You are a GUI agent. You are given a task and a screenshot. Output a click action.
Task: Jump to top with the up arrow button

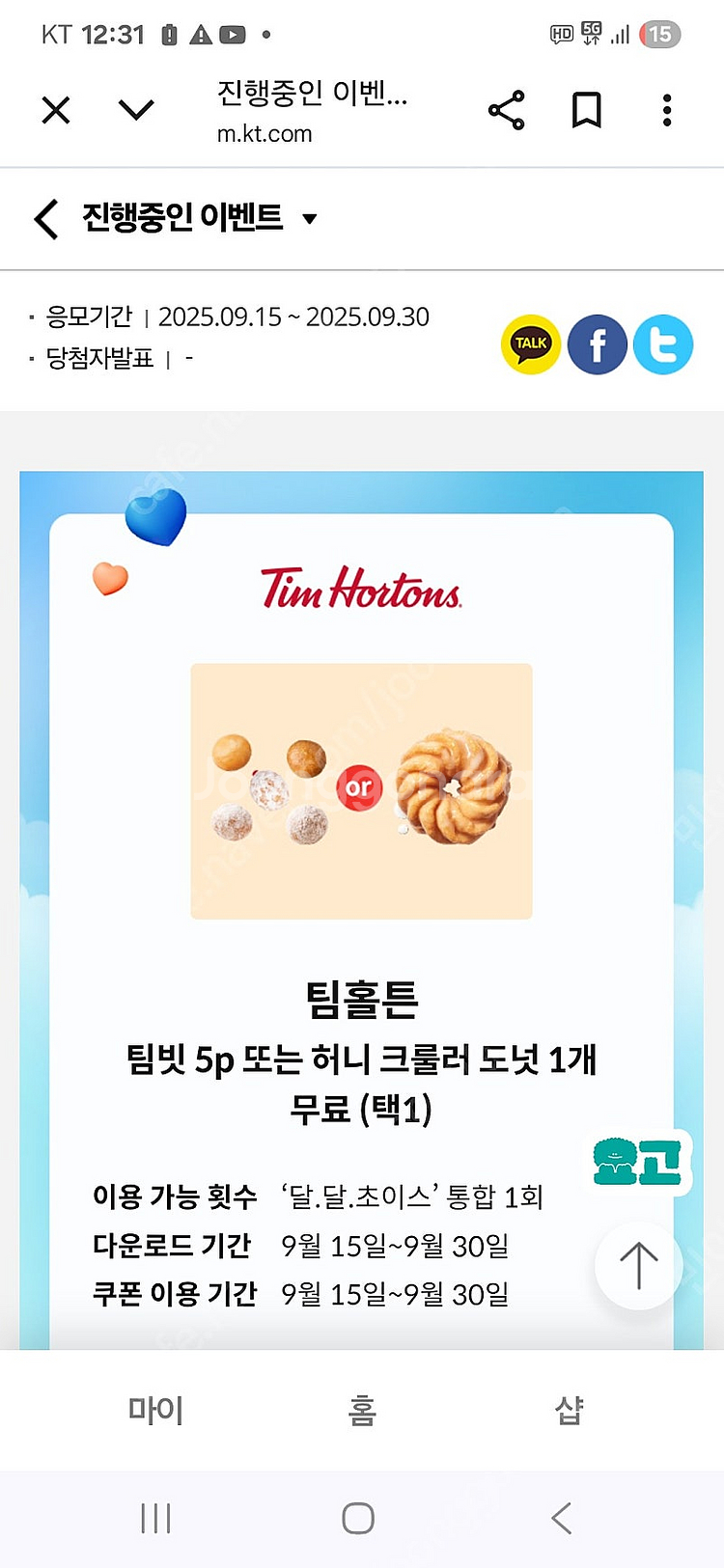(x=638, y=1266)
